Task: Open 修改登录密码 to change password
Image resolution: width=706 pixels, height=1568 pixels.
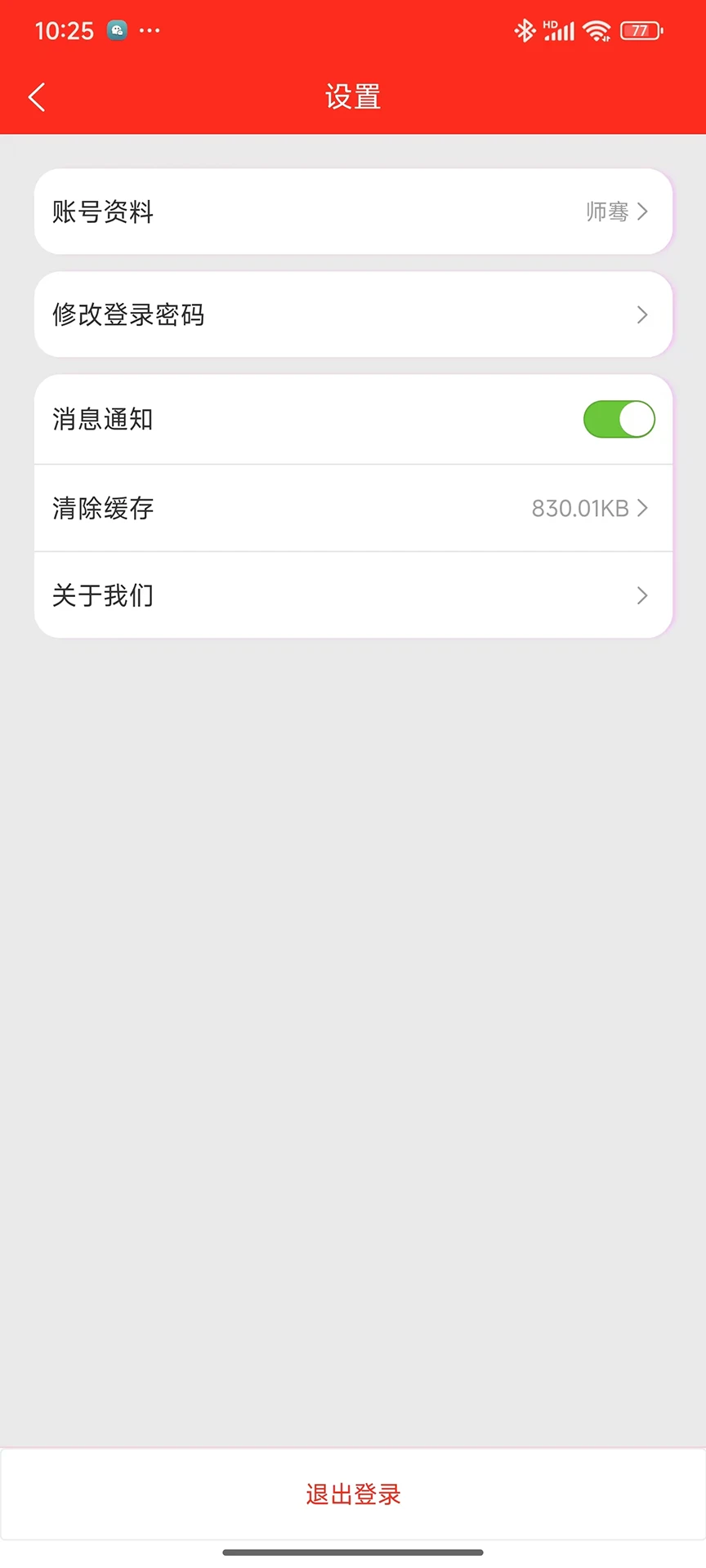Action: click(353, 314)
